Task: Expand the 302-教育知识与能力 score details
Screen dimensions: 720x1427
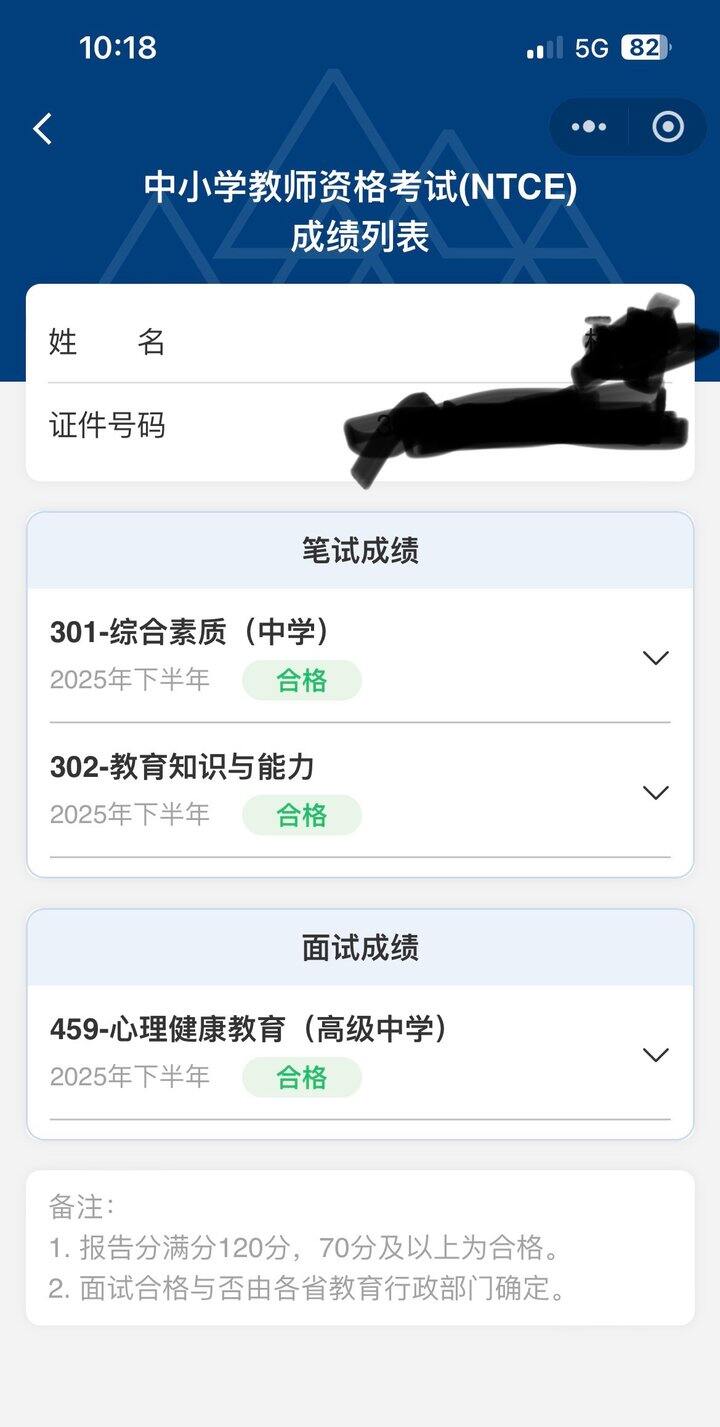Action: [655, 792]
